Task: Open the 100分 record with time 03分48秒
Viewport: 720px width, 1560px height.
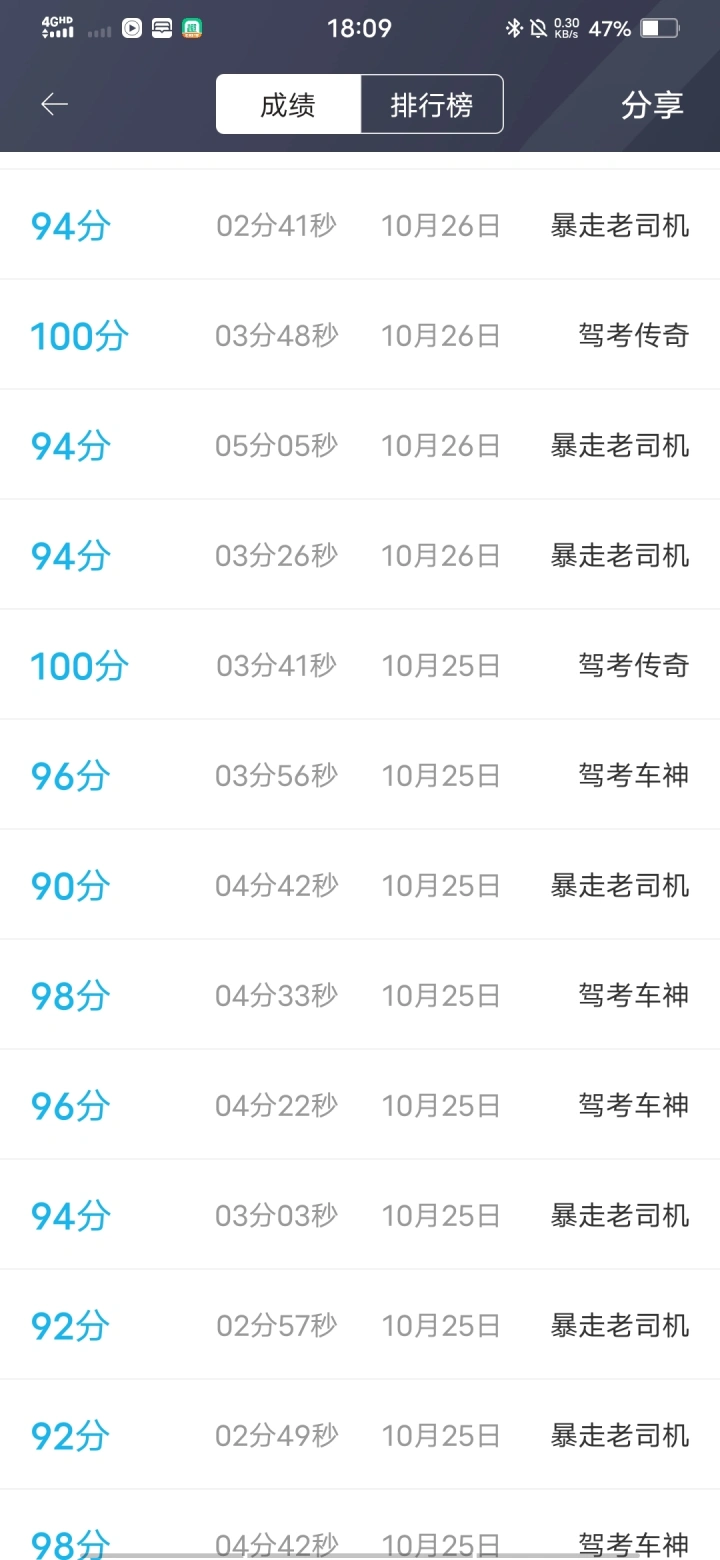Action: click(360, 335)
